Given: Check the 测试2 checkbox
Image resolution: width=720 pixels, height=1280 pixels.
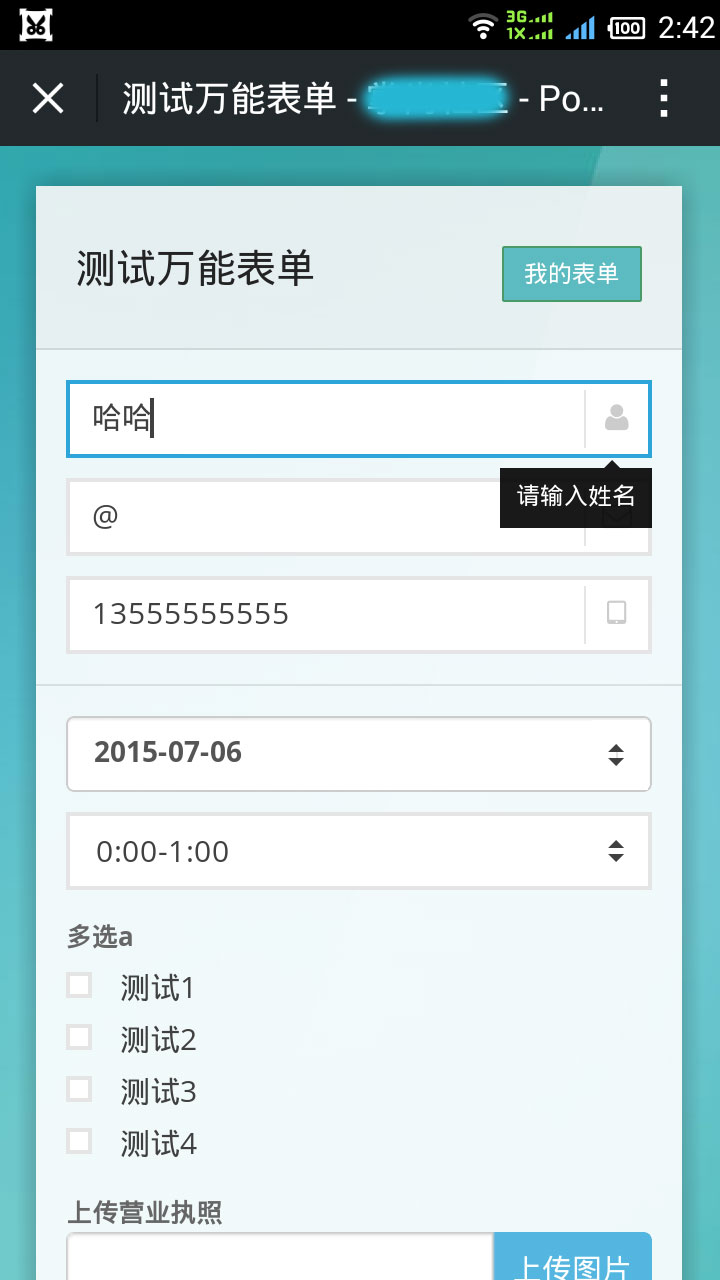Looking at the screenshot, I should coord(79,1037).
